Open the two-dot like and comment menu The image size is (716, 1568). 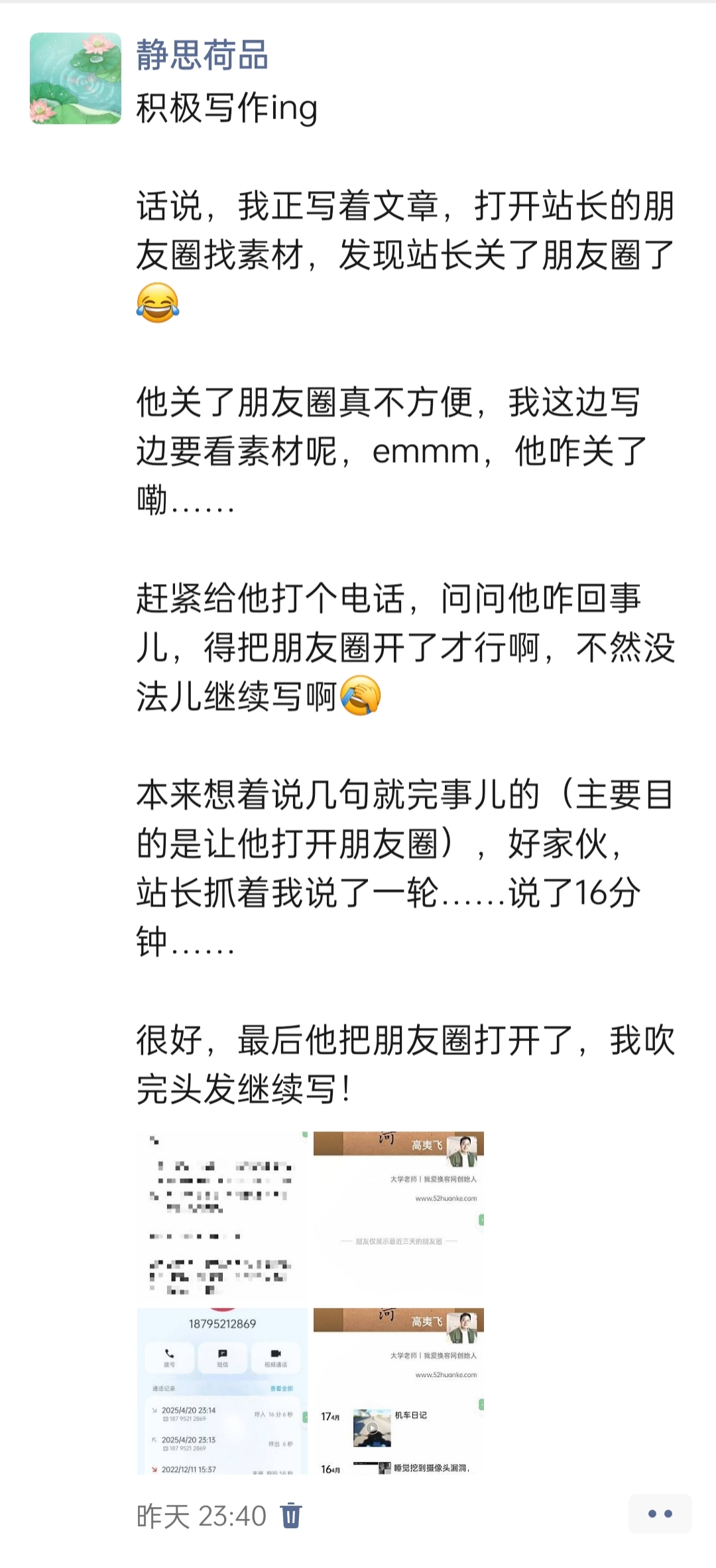[x=660, y=1514]
